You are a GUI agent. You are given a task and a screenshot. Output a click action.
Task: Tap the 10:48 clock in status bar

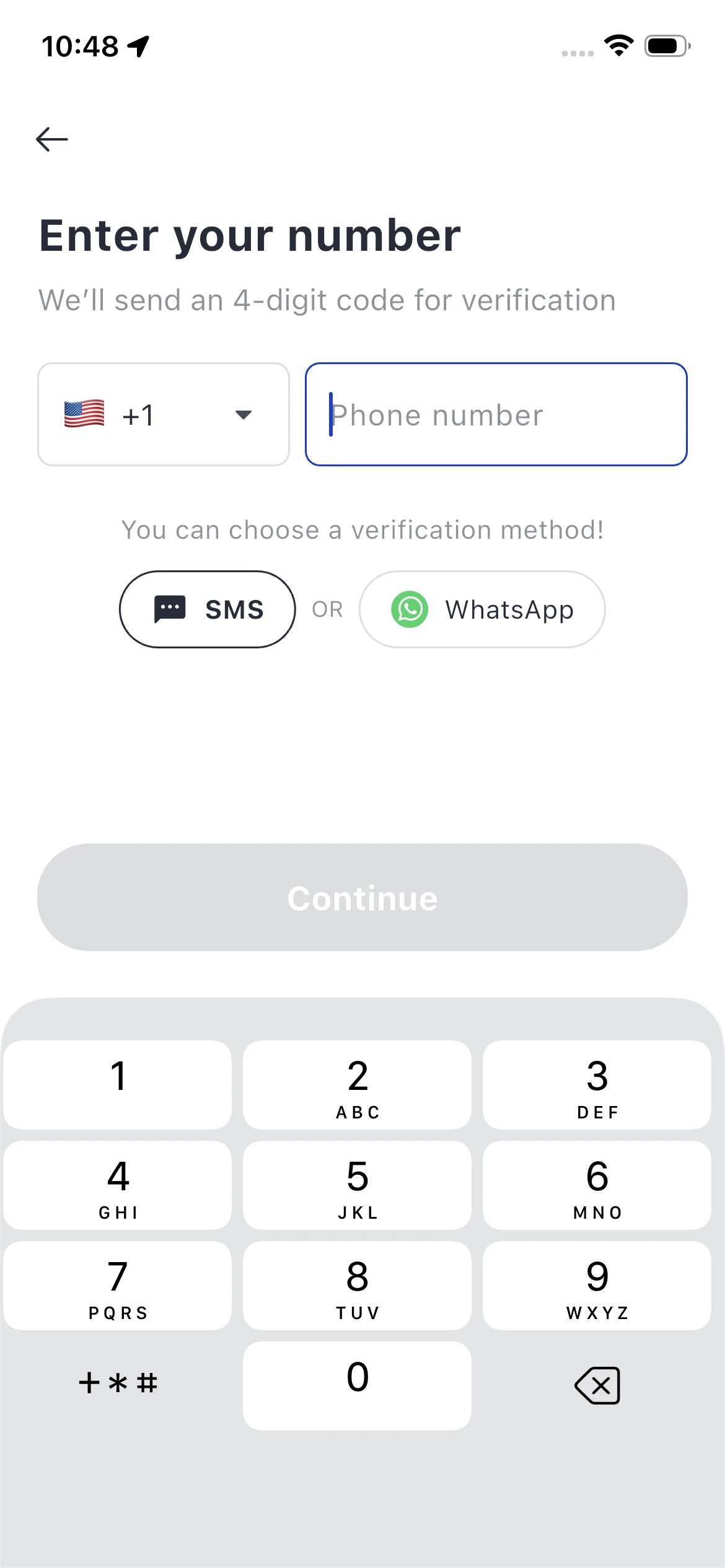(81, 45)
